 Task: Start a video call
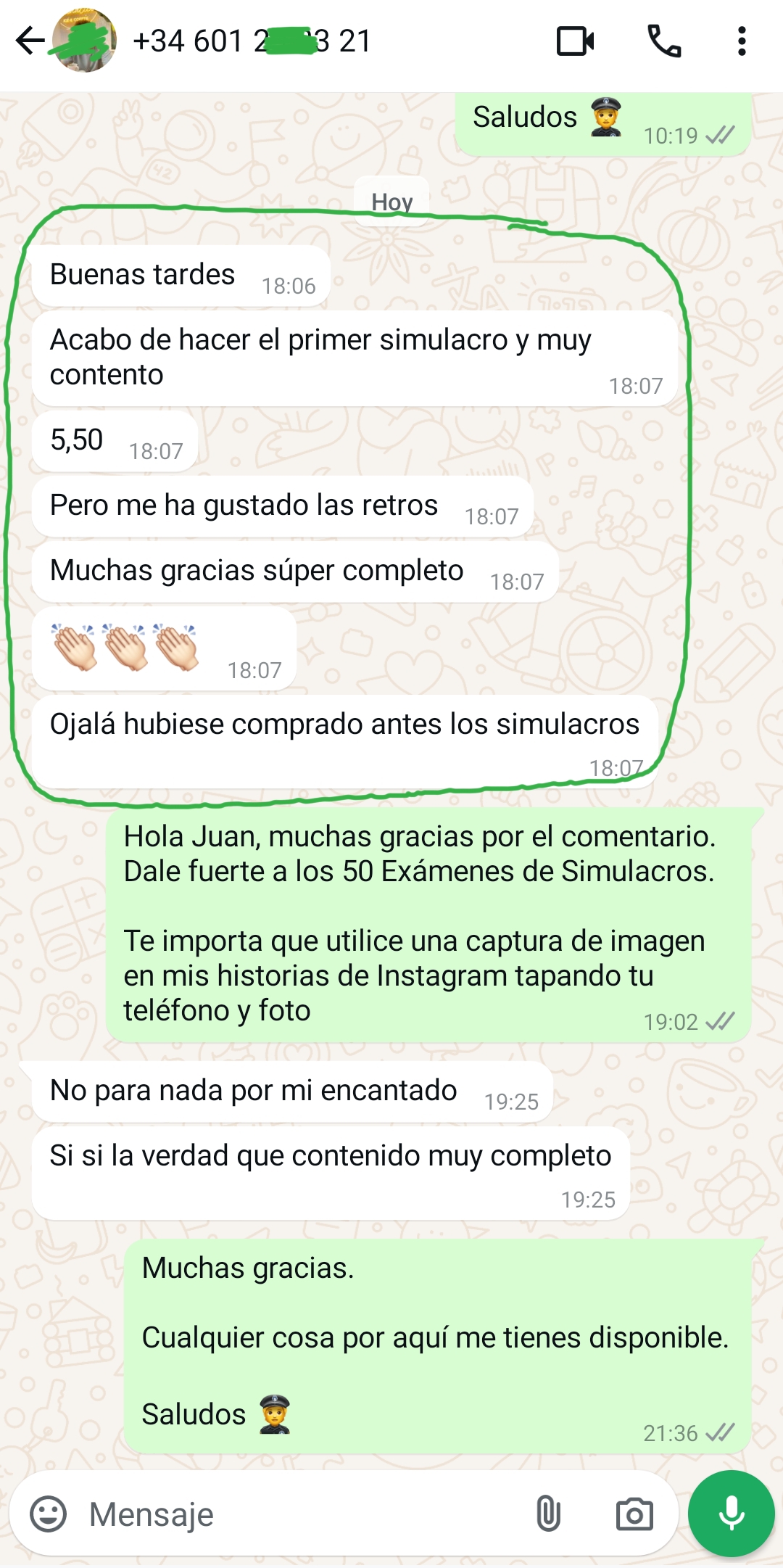tap(575, 41)
